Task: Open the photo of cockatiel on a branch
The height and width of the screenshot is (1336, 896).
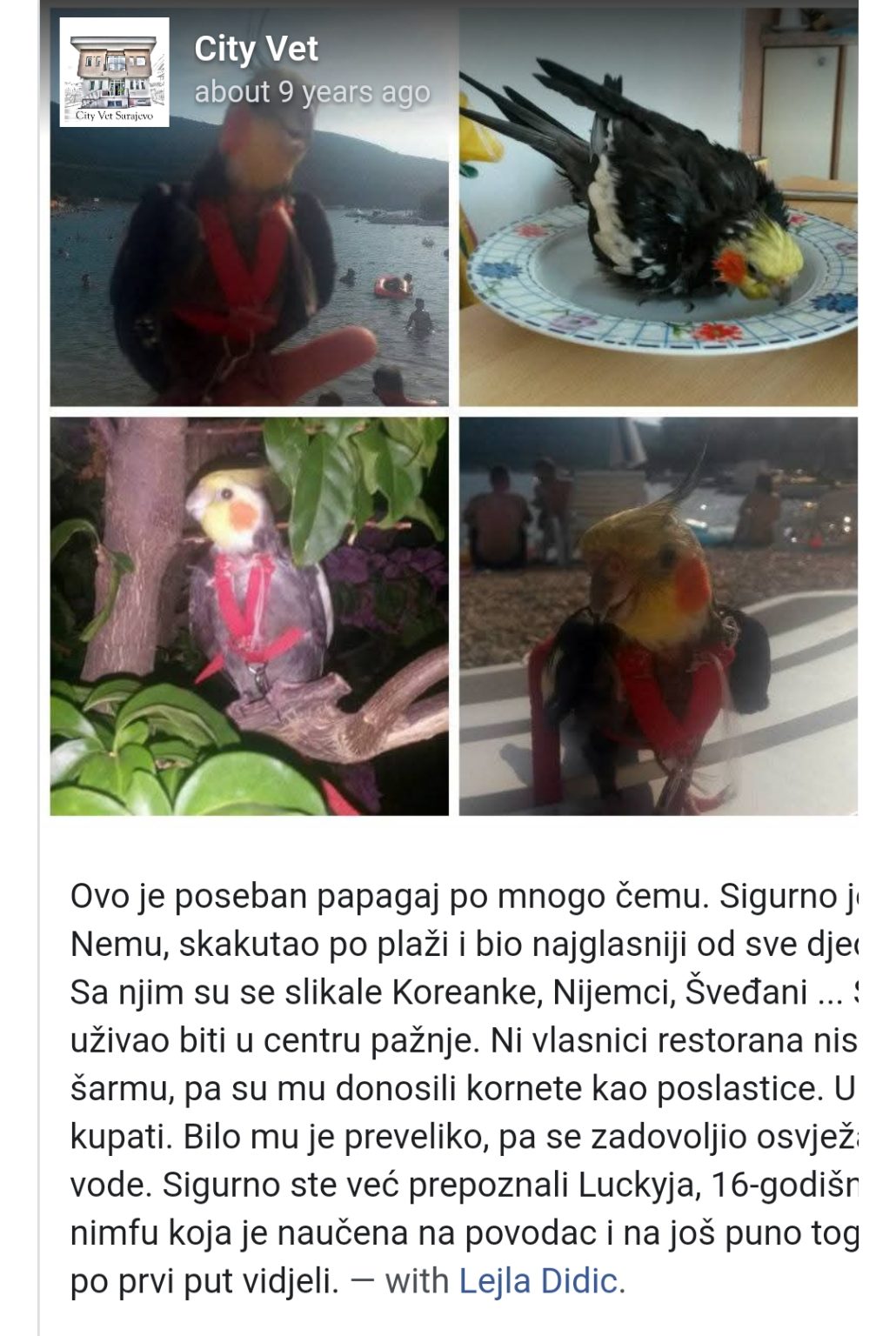Action: tap(249, 616)
